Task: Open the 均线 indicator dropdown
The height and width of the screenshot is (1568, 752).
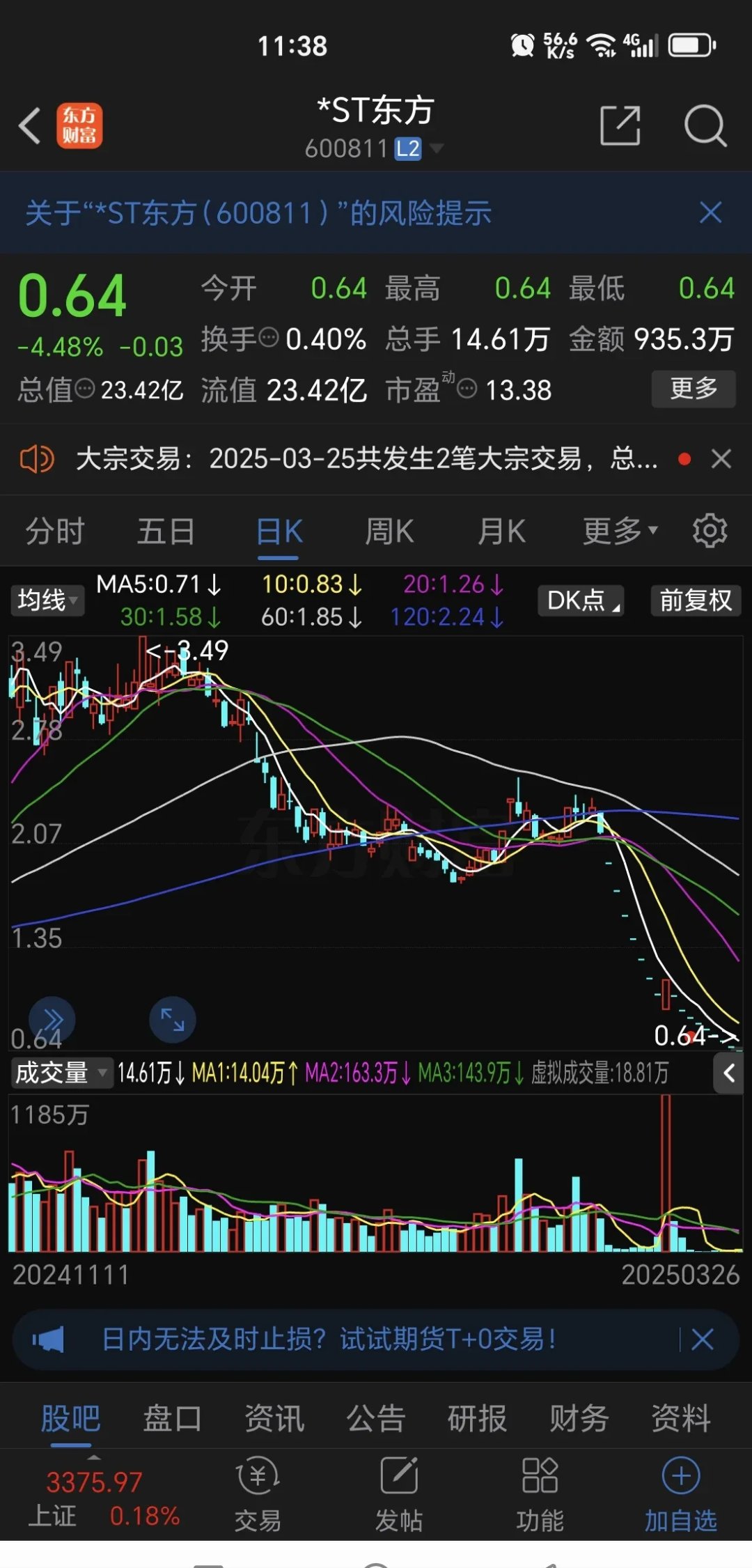Action: (47, 600)
